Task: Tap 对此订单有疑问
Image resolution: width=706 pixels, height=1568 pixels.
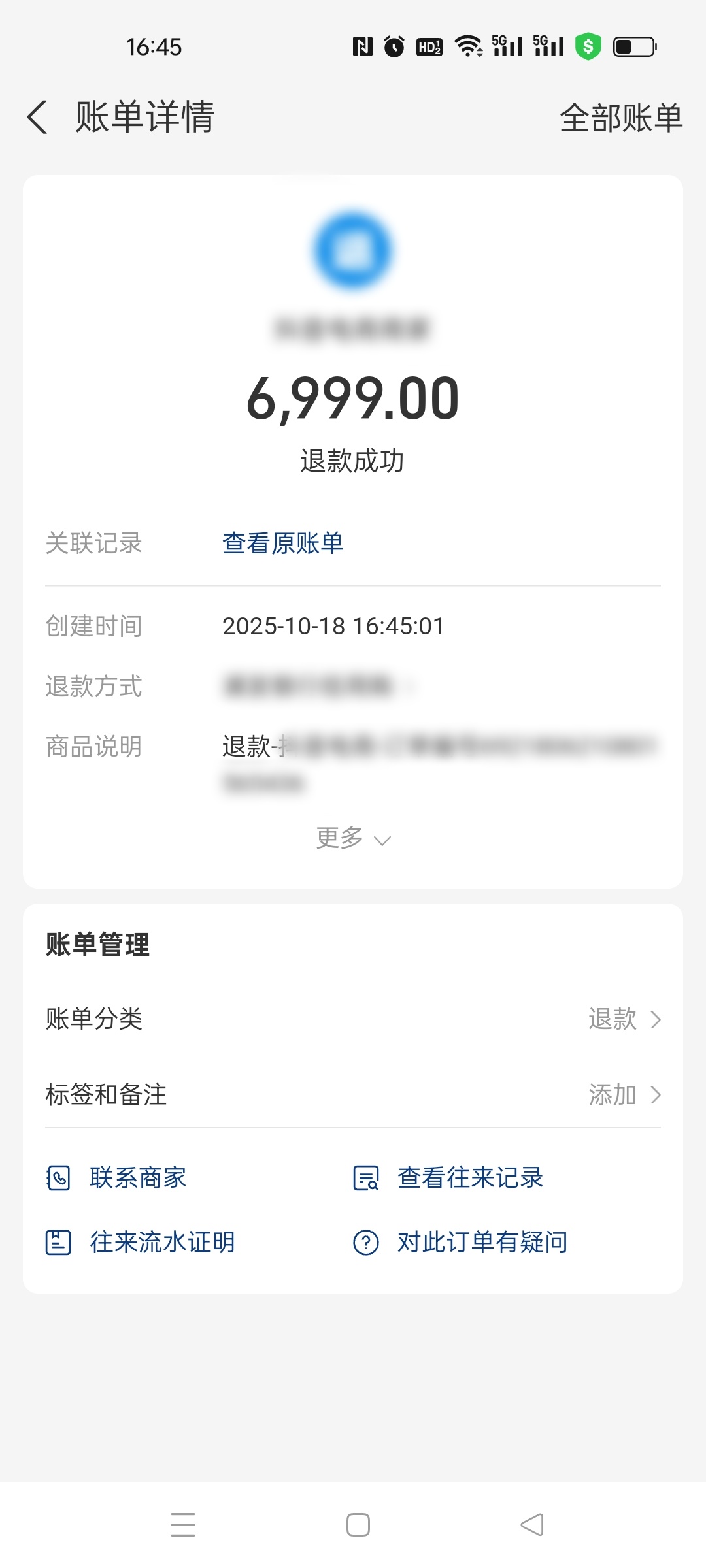Action: (481, 1242)
